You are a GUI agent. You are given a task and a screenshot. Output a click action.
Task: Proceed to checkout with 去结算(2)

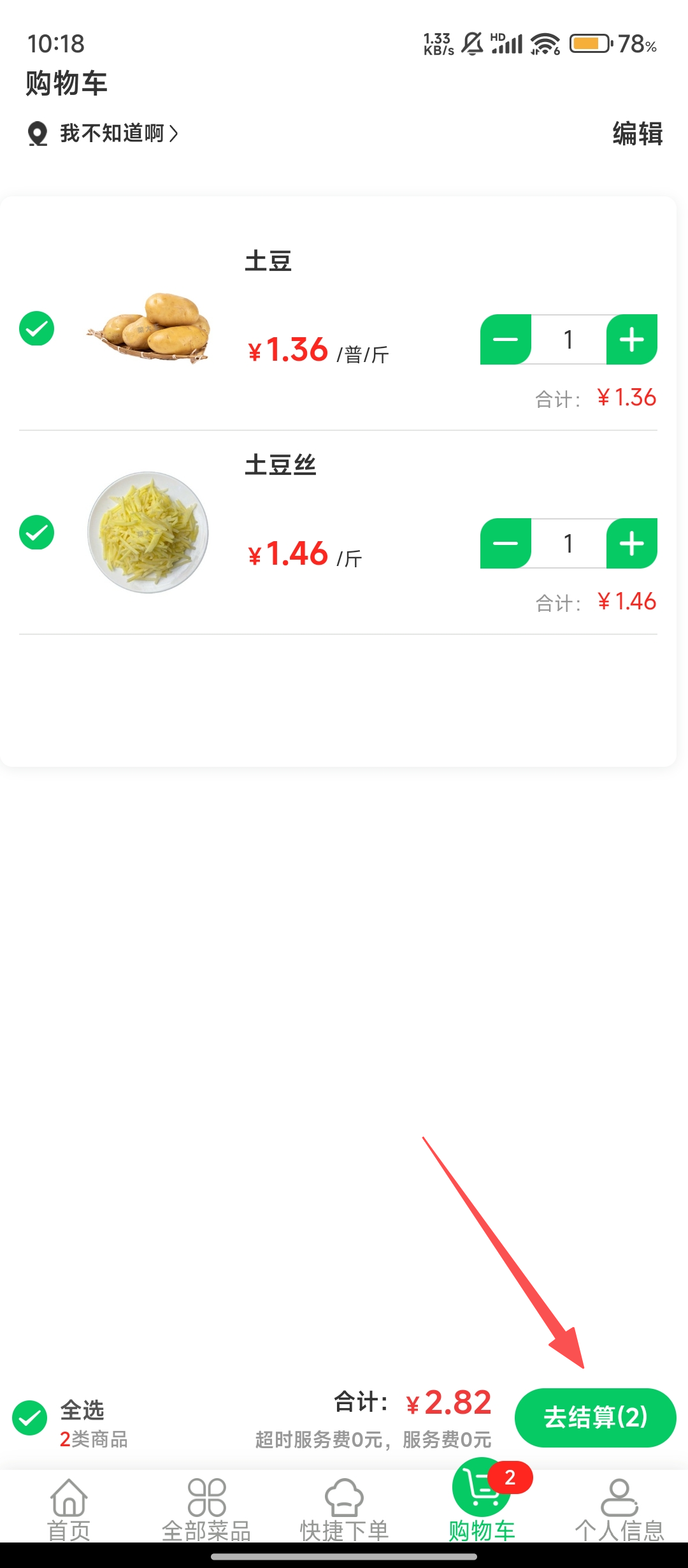595,1418
